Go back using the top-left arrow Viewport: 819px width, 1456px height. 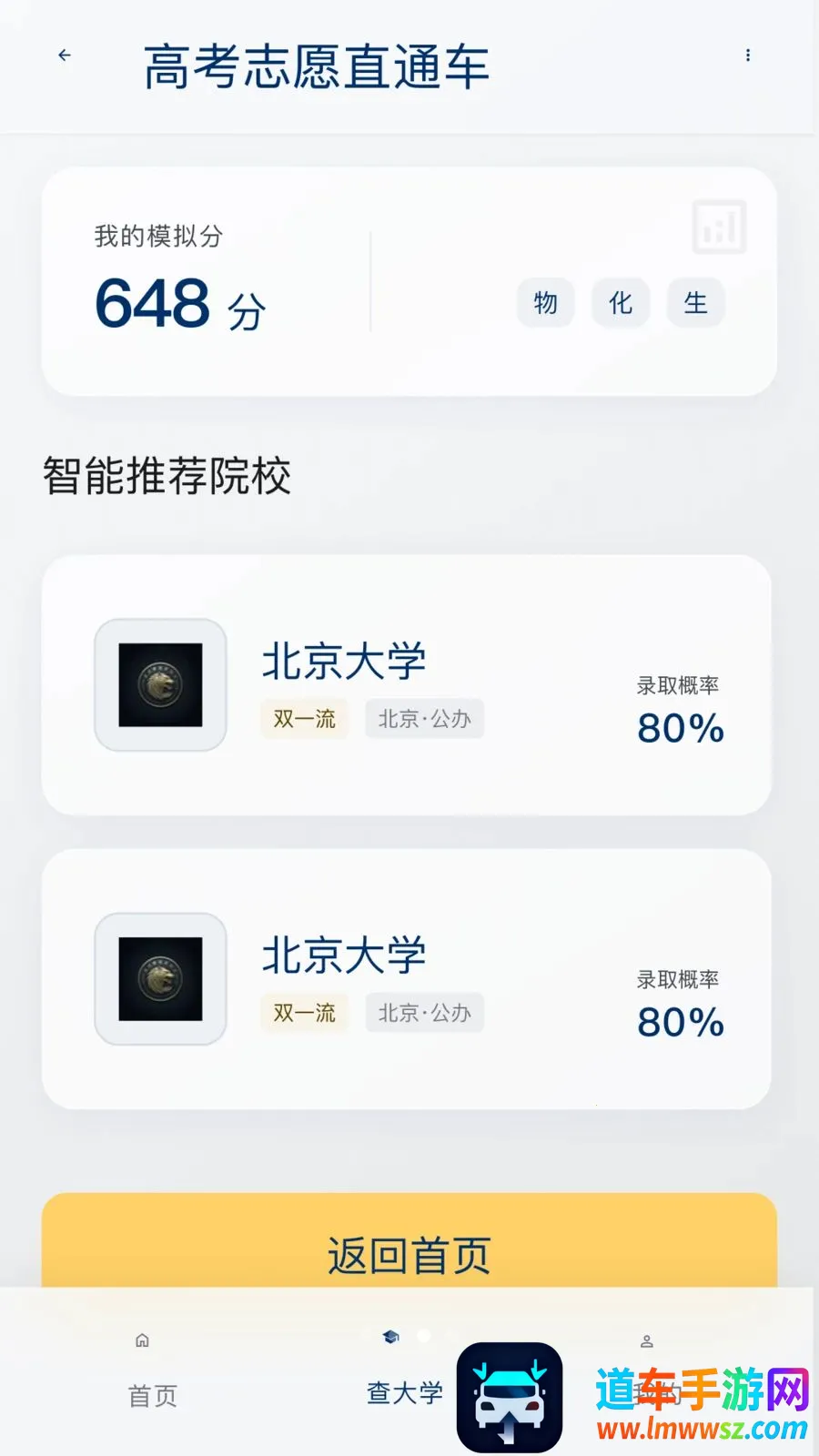65,56
